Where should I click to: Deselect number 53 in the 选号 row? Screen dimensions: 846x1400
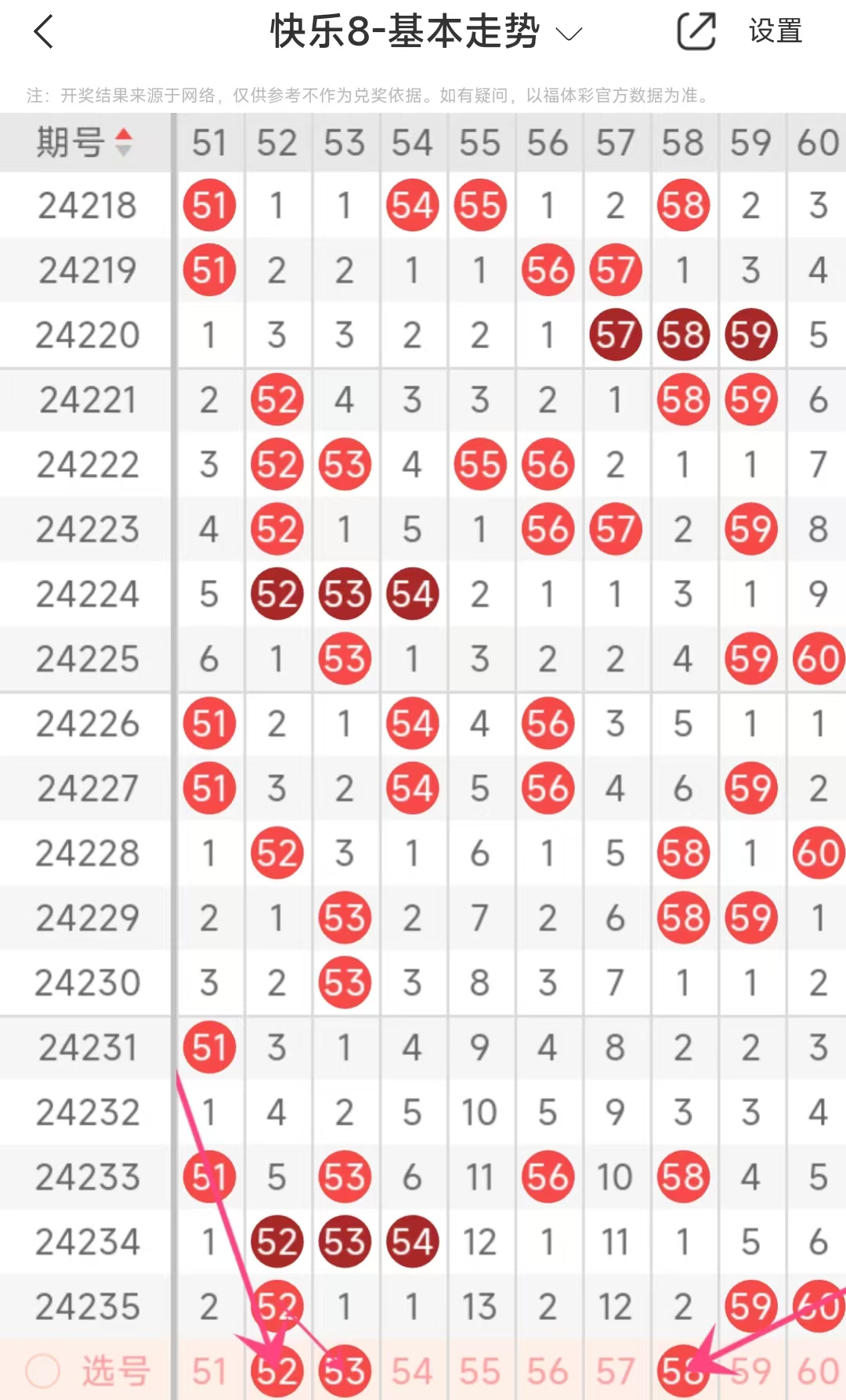[345, 1371]
